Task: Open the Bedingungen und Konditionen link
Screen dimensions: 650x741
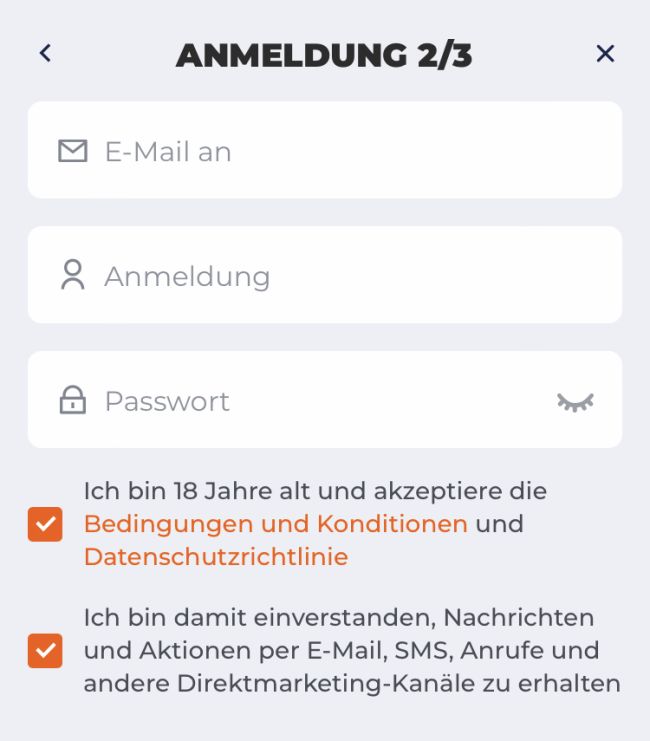Action: click(275, 524)
